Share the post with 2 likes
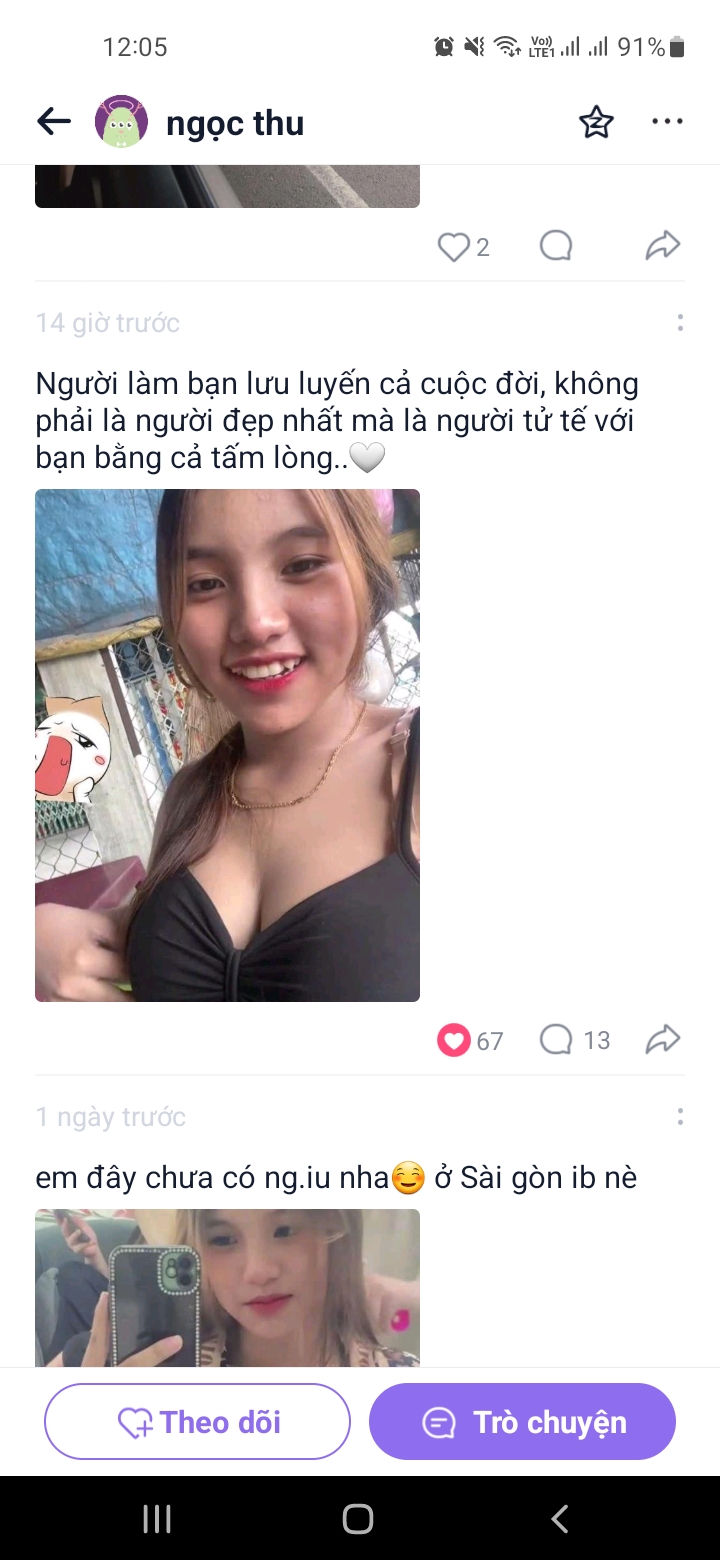Screen dimensions: 720x1560 (x=662, y=246)
